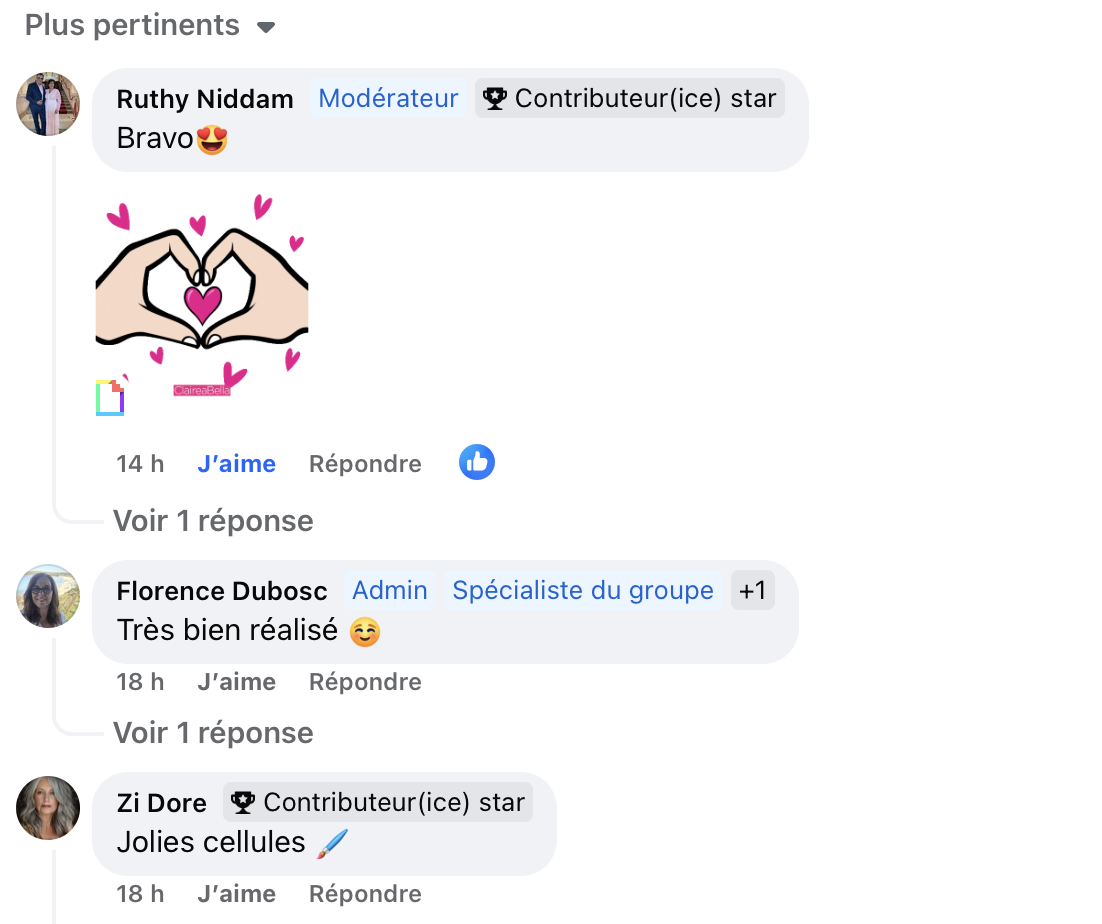Unlike Ruthy Niddam's comment via J'aime

(236, 464)
